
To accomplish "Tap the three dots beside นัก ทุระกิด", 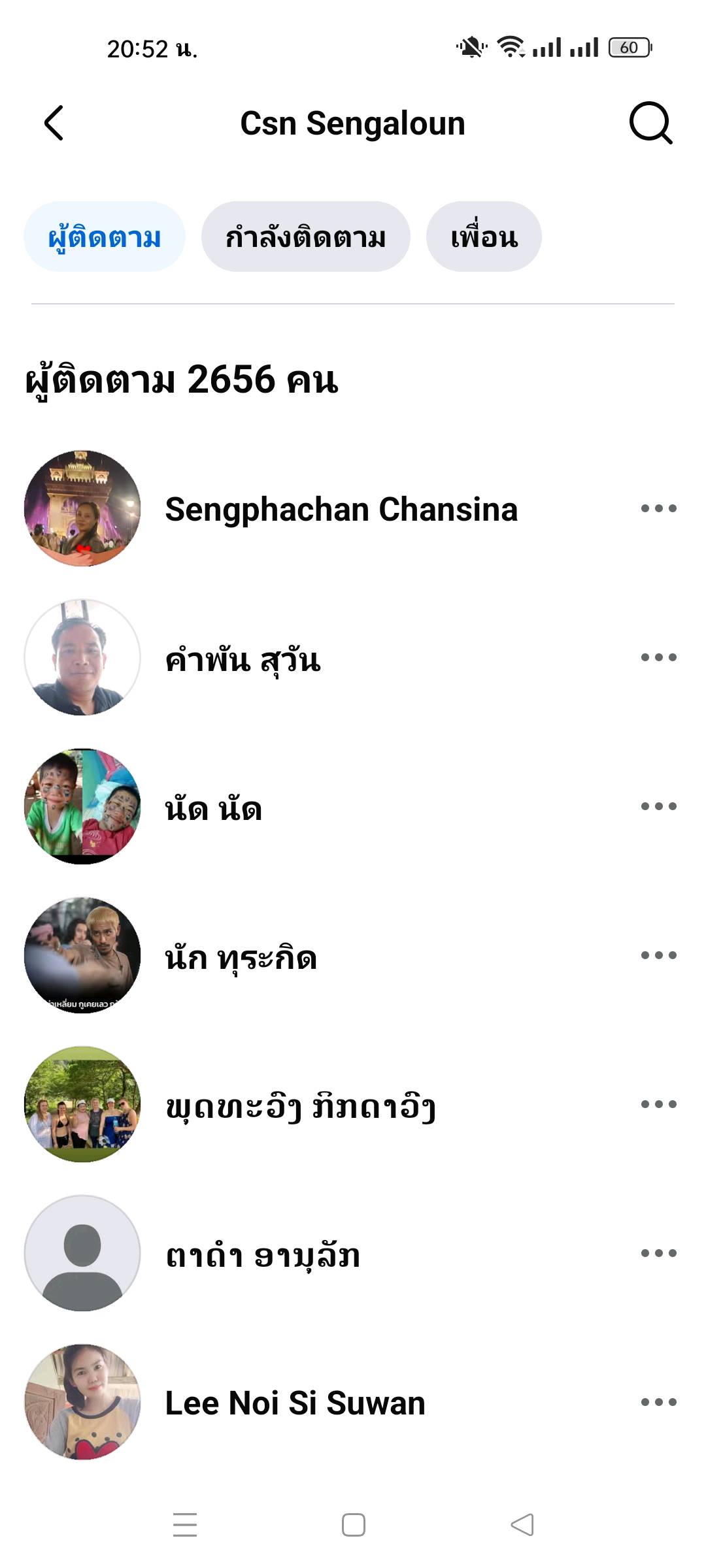I will click(658, 955).
